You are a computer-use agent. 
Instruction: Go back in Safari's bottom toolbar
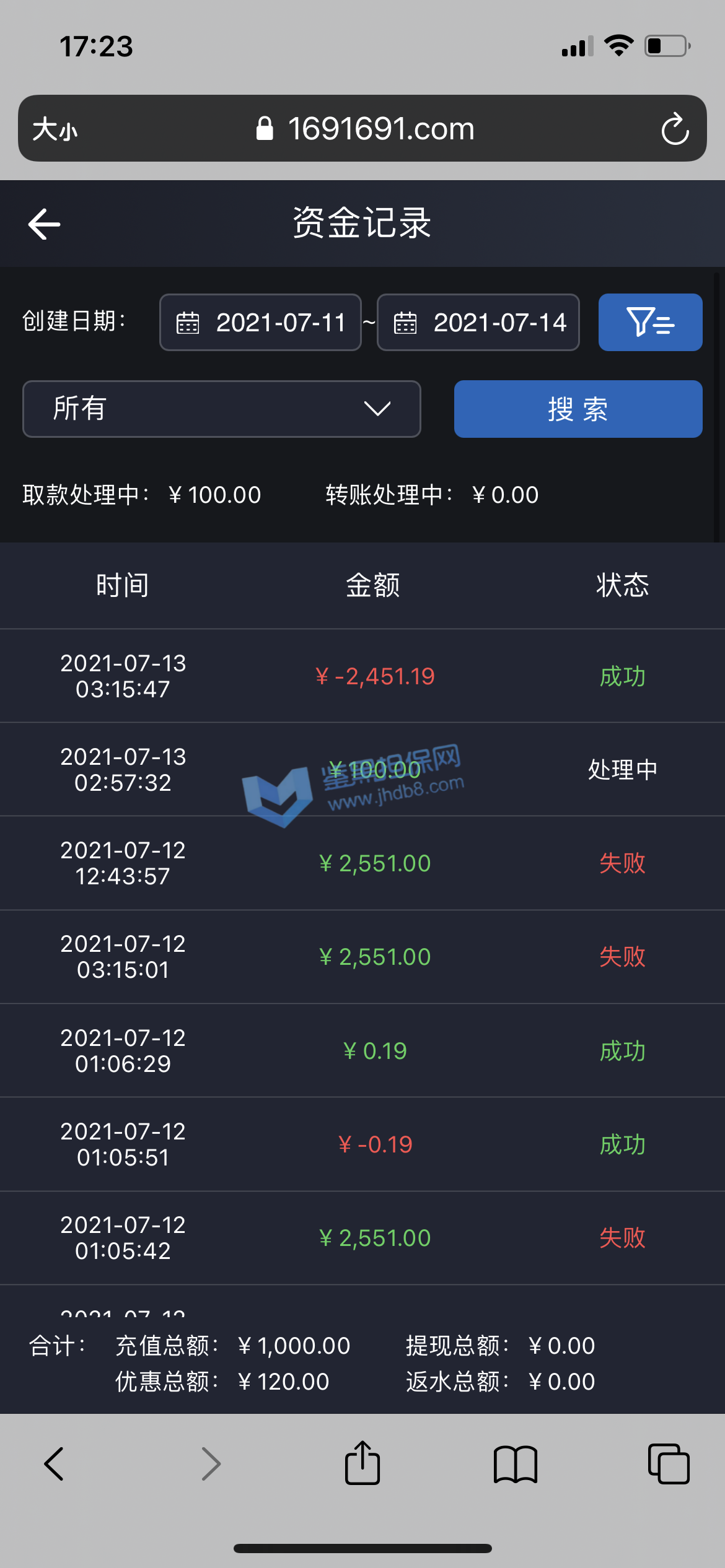[55, 1464]
